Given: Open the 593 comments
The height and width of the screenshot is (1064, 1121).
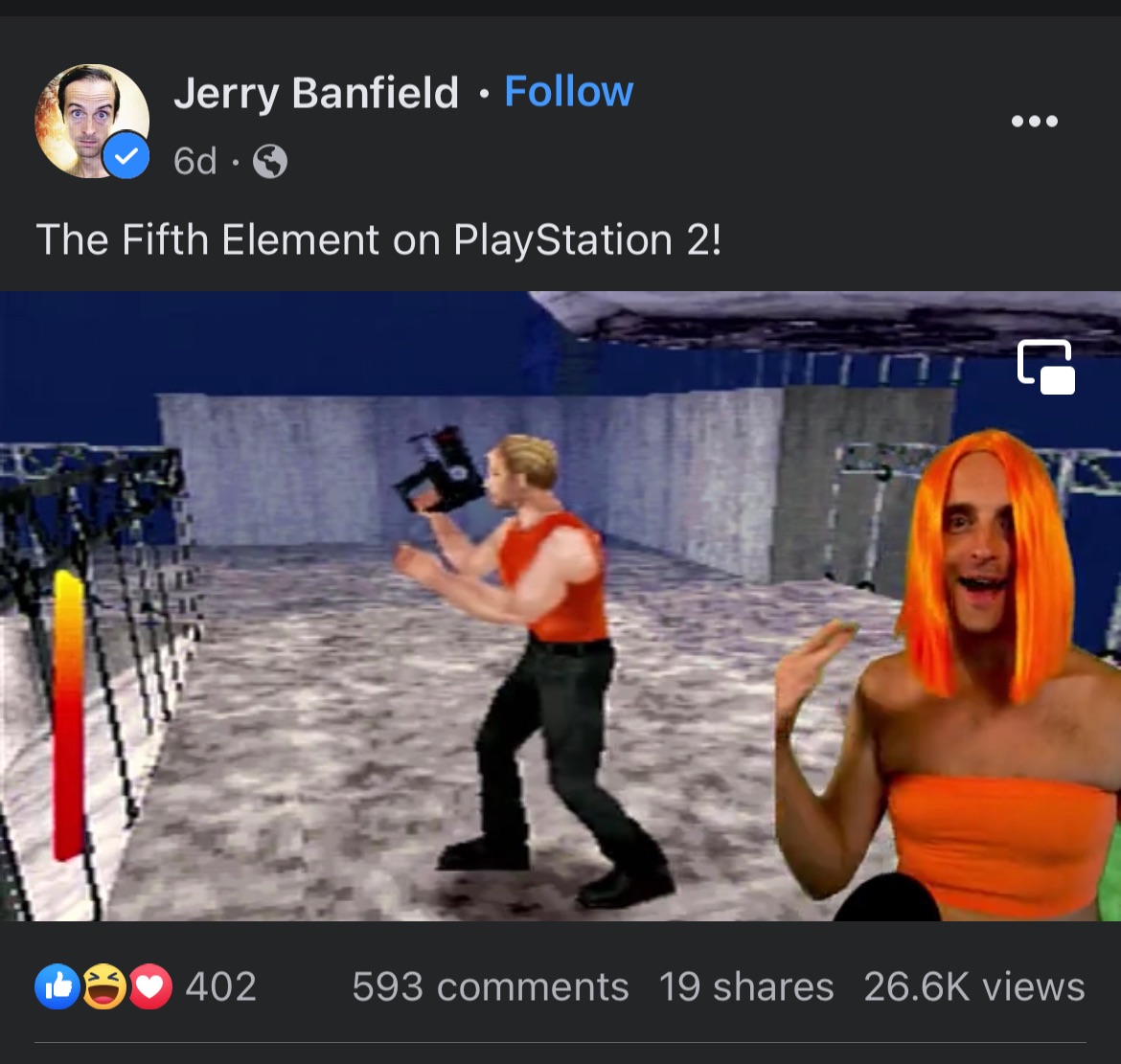Looking at the screenshot, I should (x=490, y=987).
